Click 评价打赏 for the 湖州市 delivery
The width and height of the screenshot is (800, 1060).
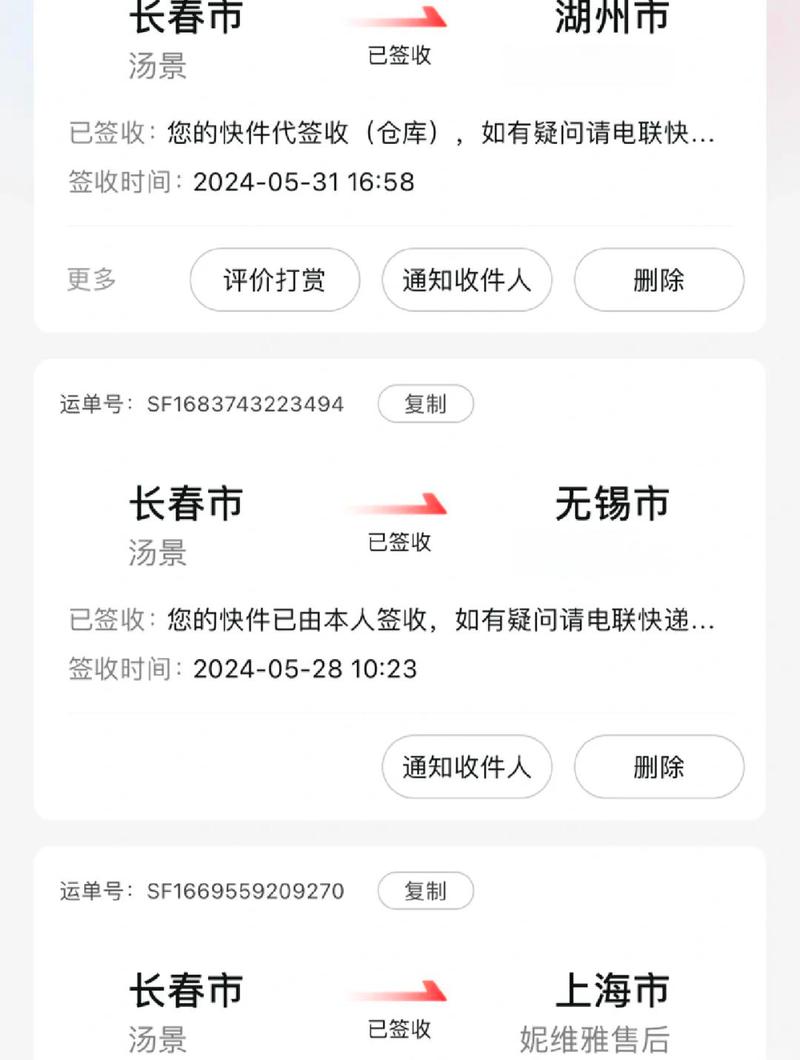274,281
